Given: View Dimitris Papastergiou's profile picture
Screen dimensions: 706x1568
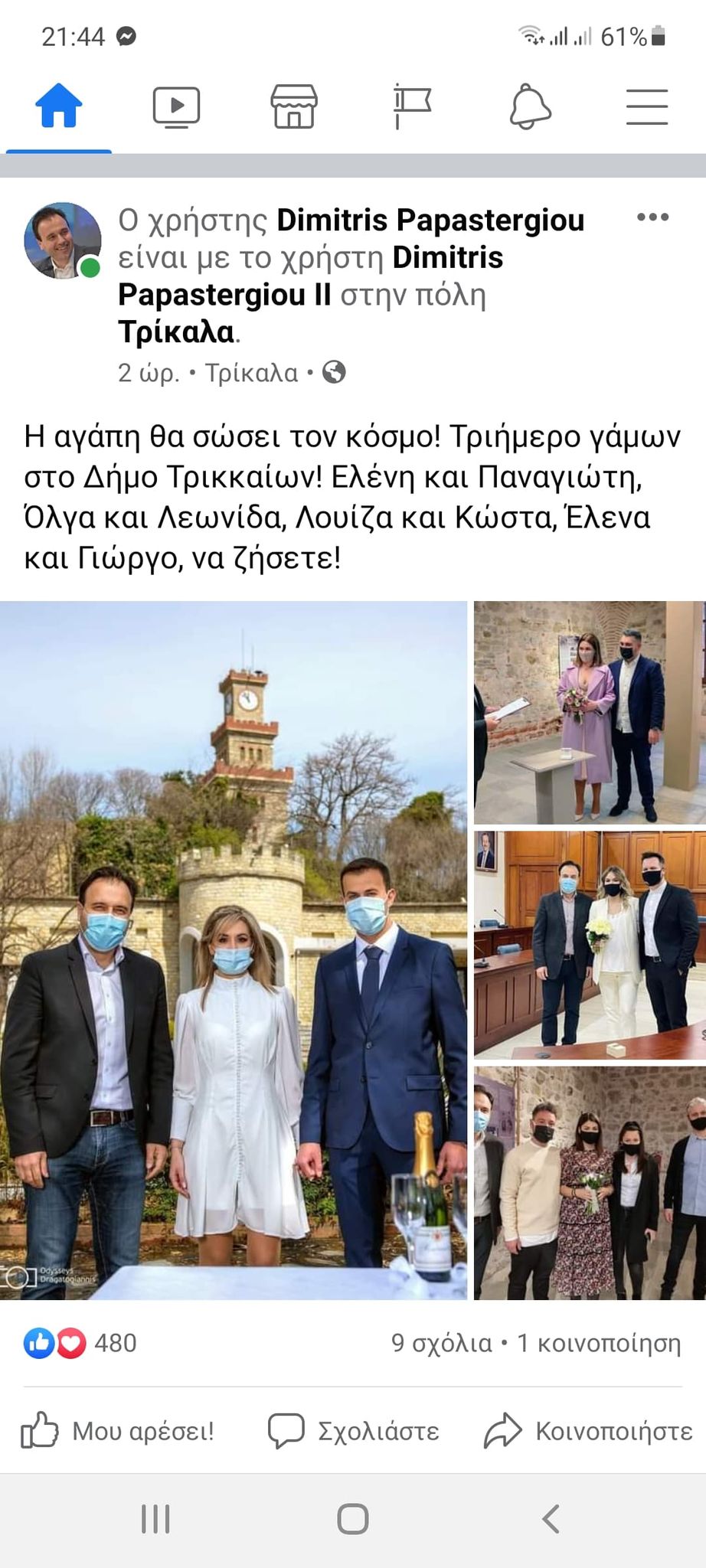Looking at the screenshot, I should (x=62, y=241).
